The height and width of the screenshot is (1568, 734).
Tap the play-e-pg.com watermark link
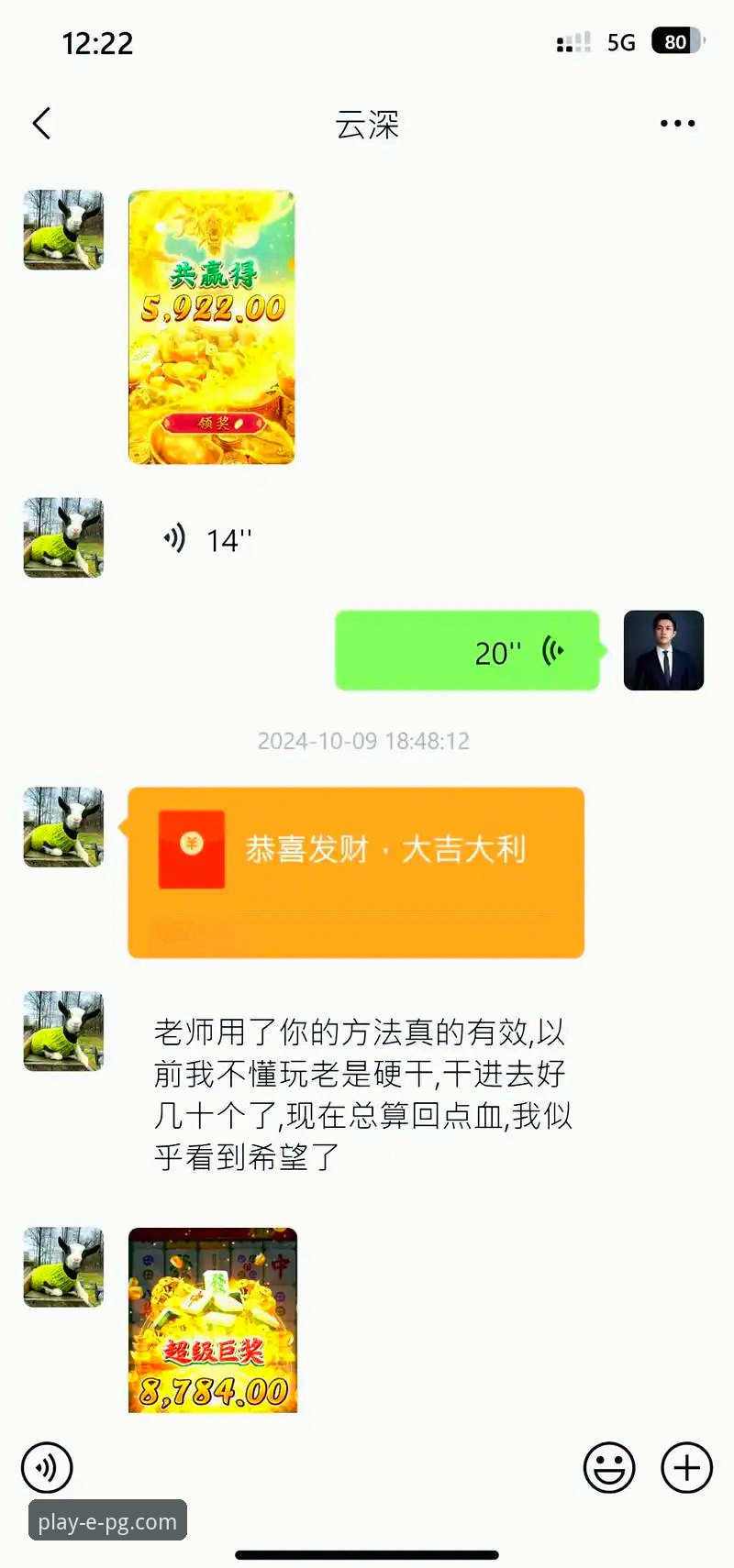[x=107, y=1518]
